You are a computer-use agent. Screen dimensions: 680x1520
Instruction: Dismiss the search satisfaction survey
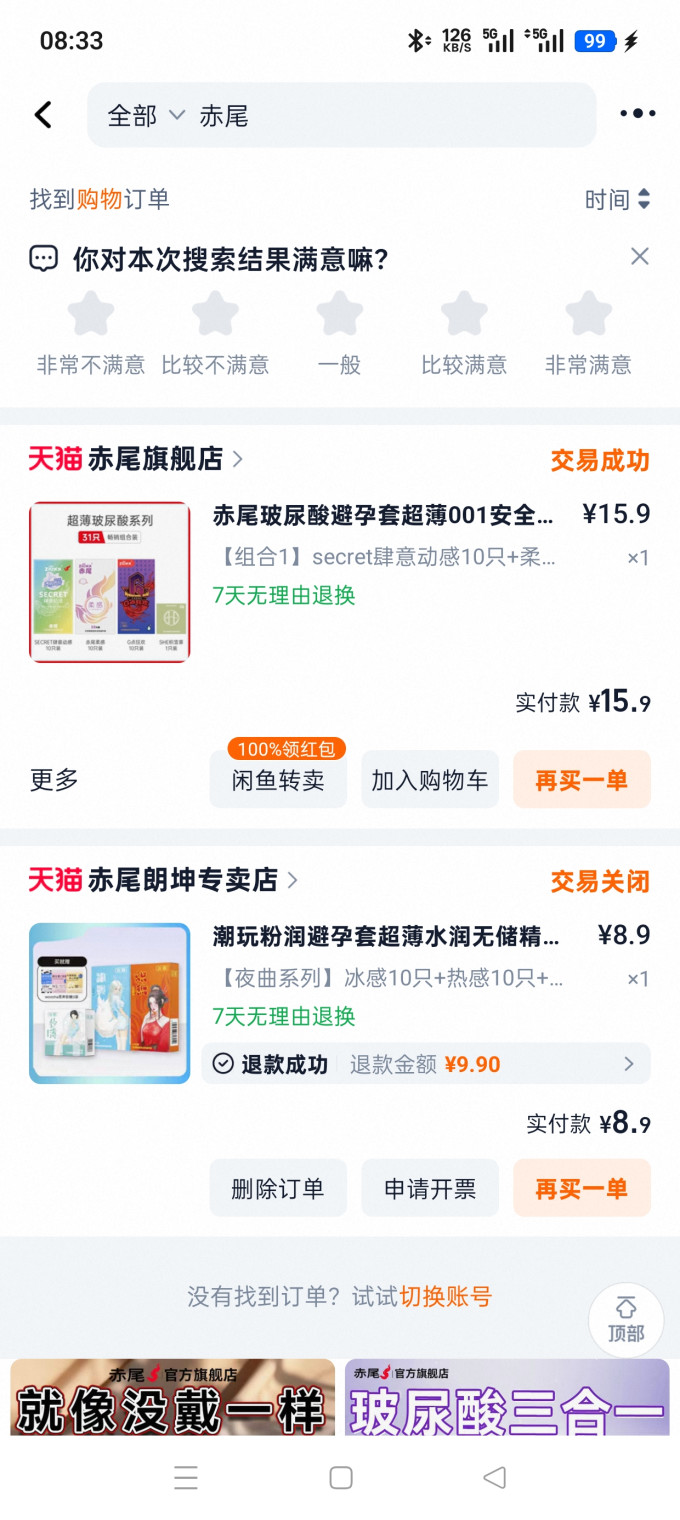point(640,256)
